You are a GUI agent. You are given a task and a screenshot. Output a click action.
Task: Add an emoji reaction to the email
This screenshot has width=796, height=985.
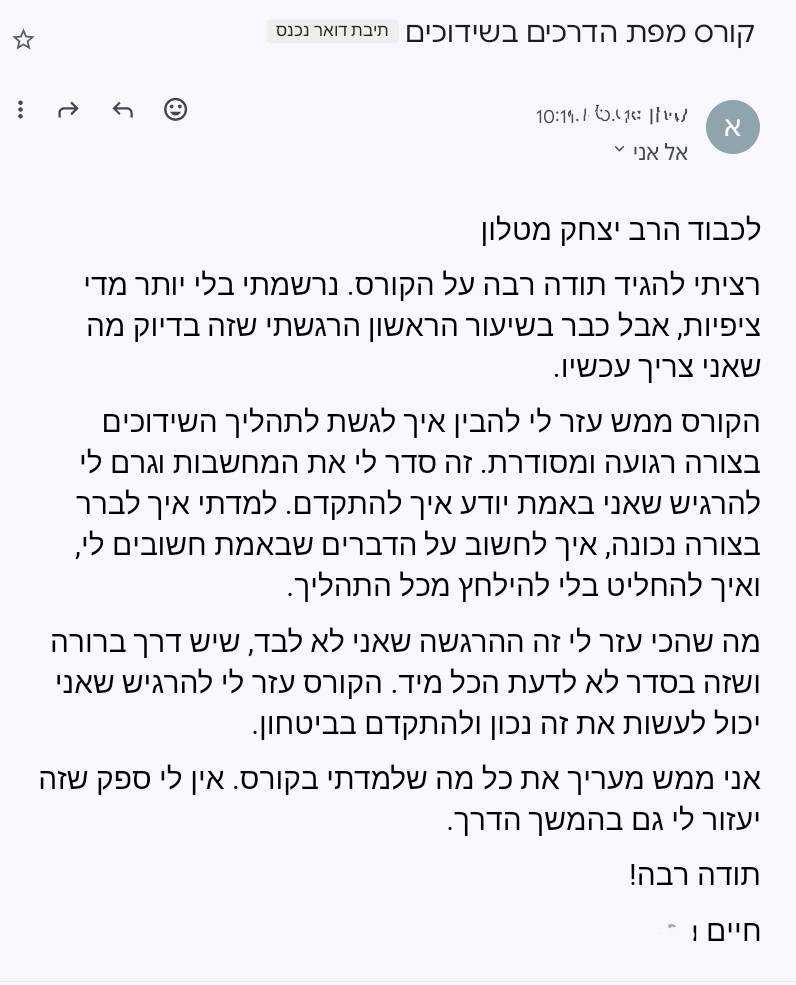coord(176,110)
